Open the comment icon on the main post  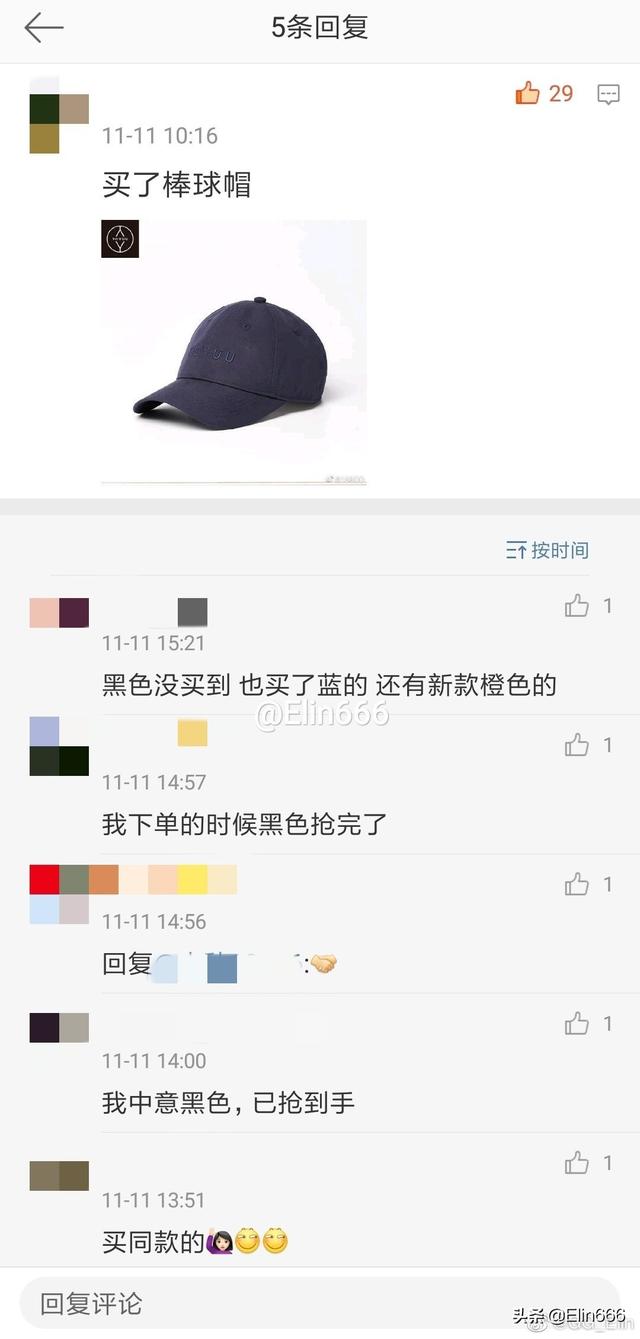point(608,94)
